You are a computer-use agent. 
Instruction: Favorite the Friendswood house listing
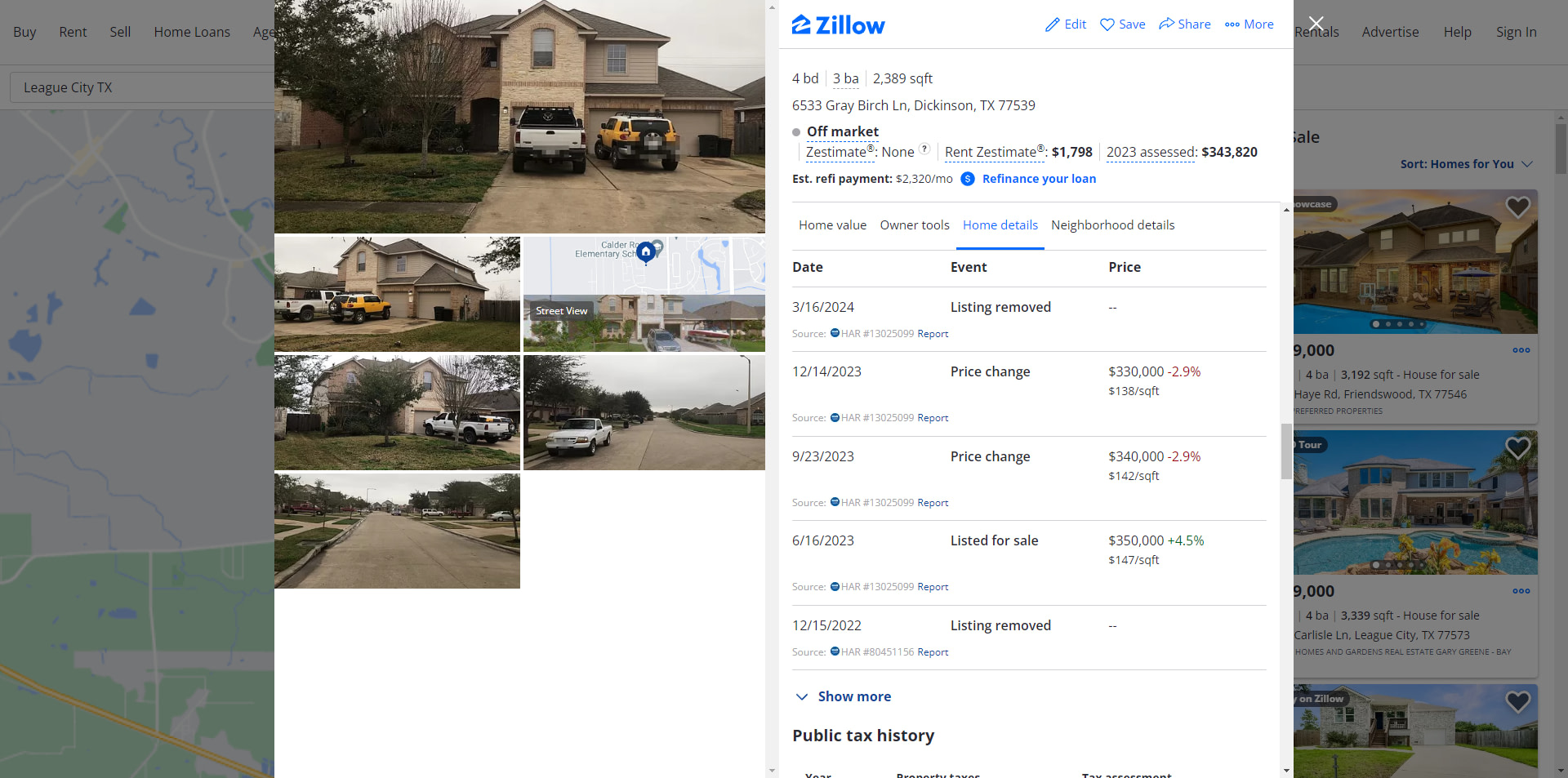1517,207
